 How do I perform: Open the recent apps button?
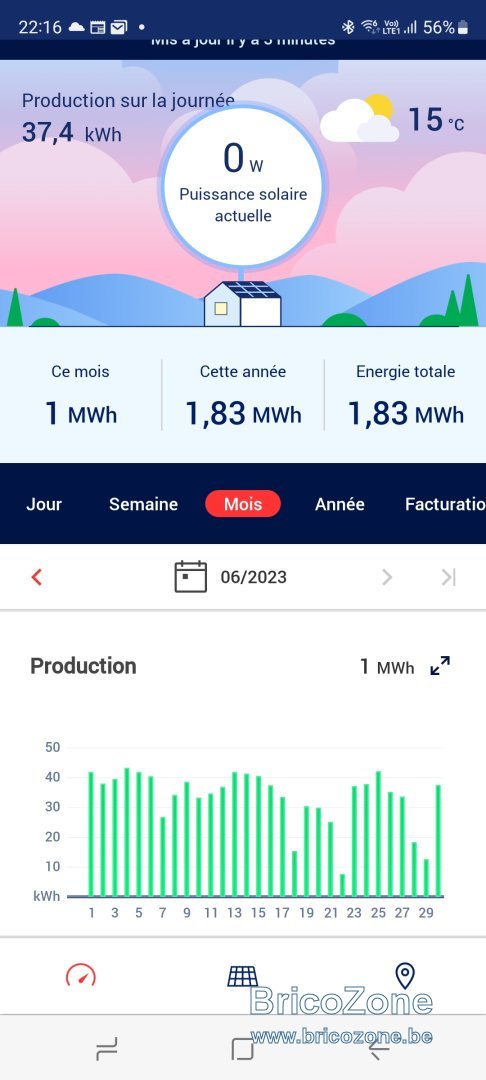107,1048
